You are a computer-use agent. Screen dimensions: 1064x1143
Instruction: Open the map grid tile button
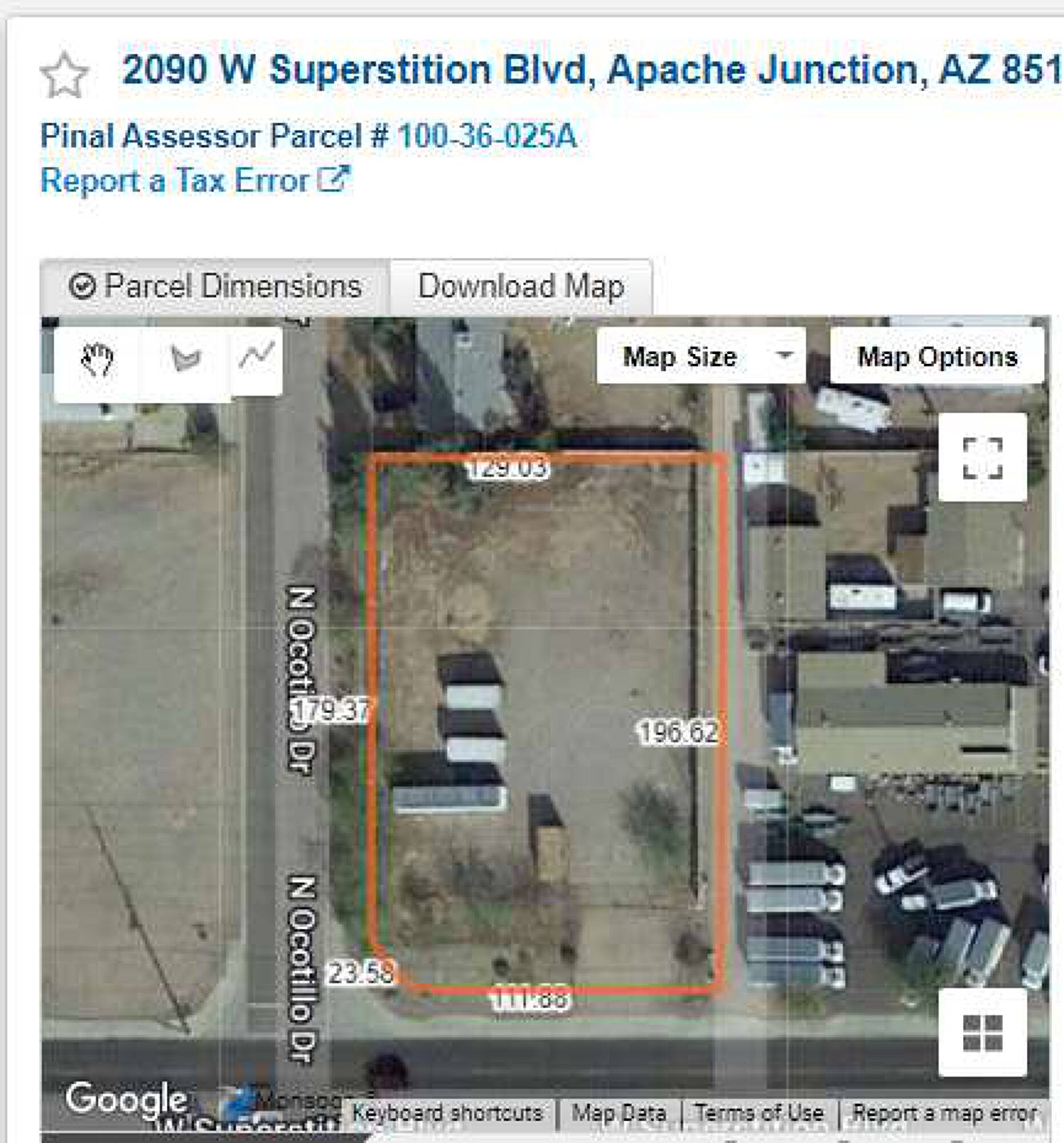pos(982,1033)
